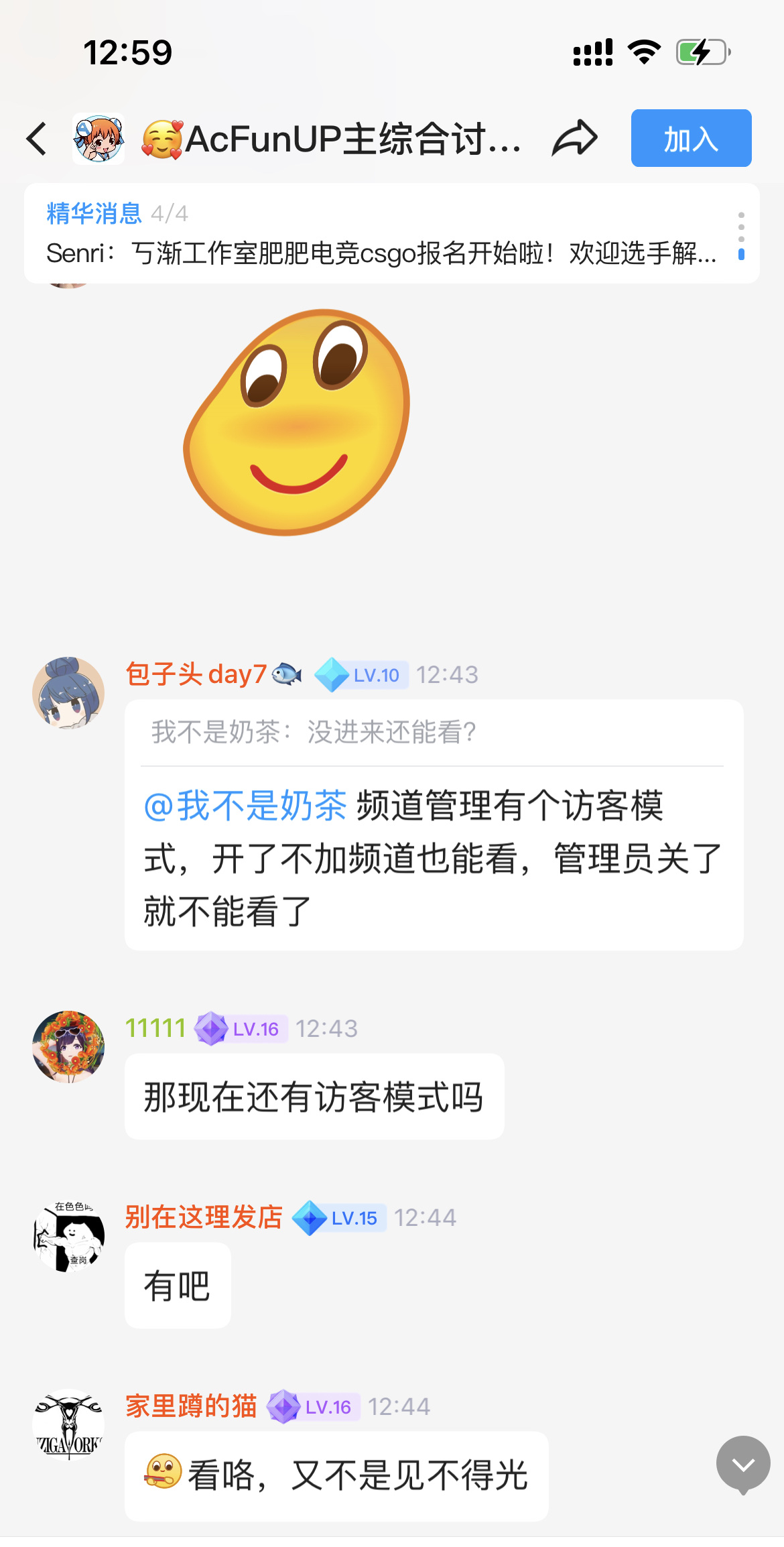Tap the @我不是奶茶 mention link
784x1547 pixels.
click(246, 806)
